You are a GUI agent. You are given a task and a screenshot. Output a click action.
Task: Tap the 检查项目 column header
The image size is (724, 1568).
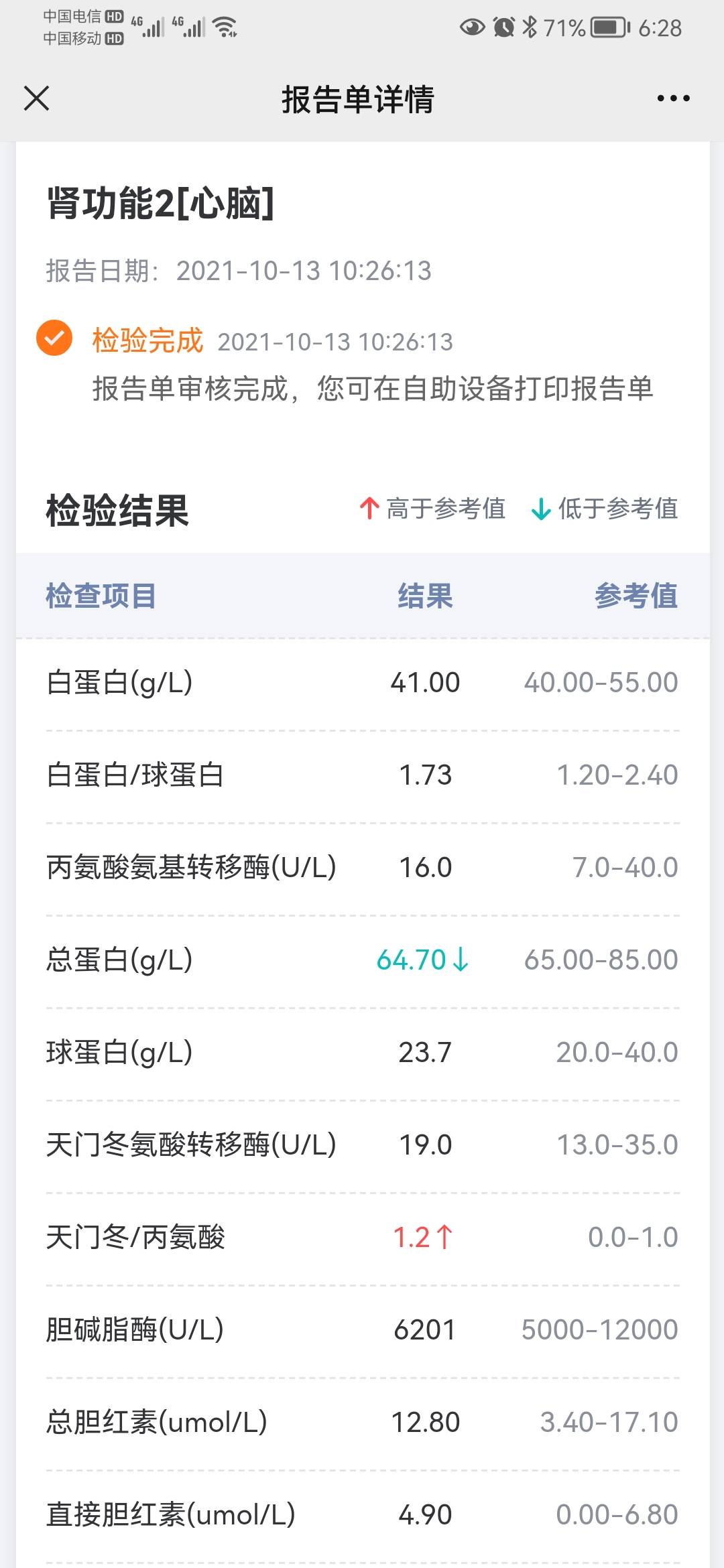point(101,595)
